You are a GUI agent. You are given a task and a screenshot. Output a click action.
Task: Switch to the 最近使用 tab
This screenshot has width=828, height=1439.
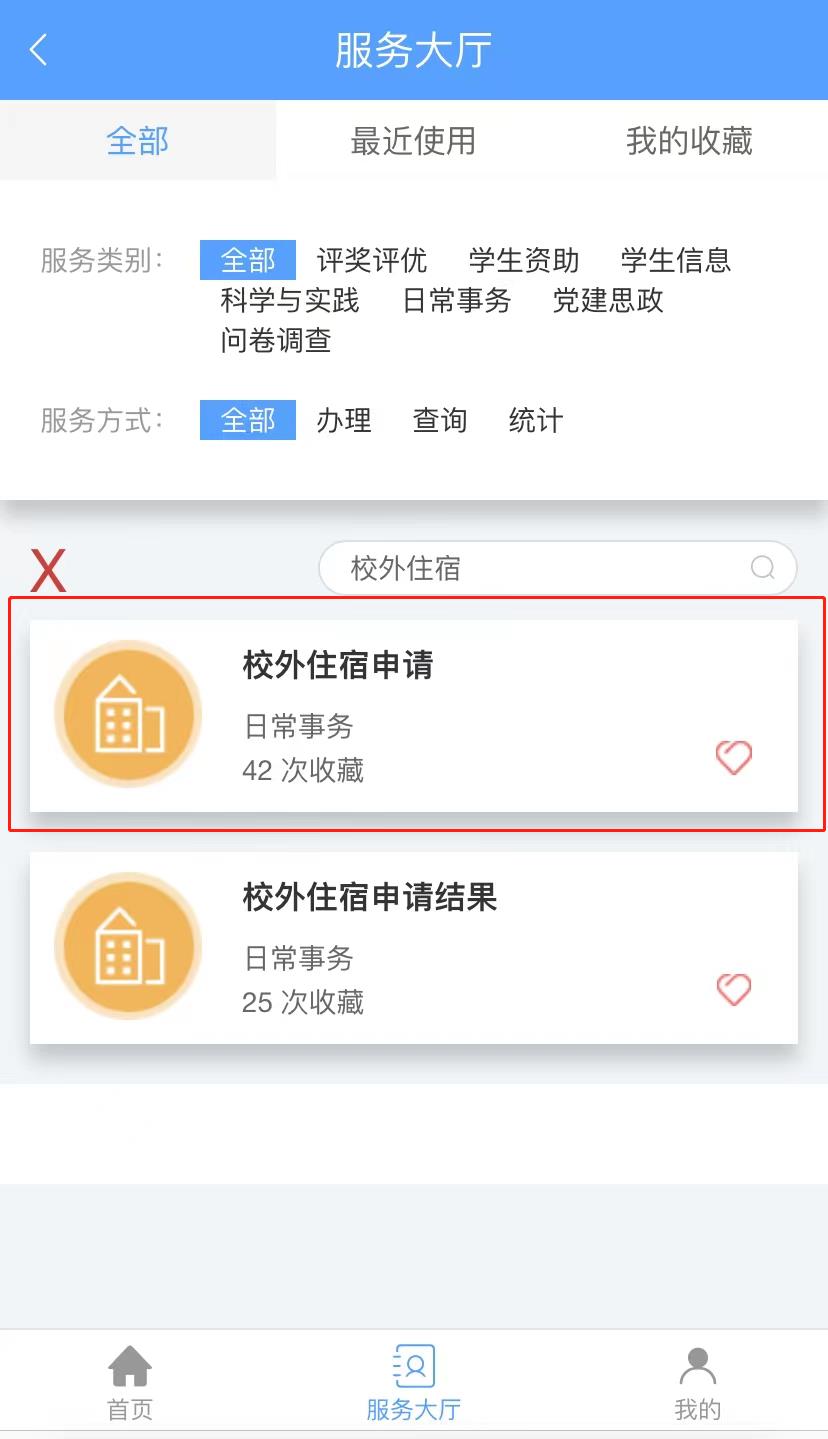(413, 141)
